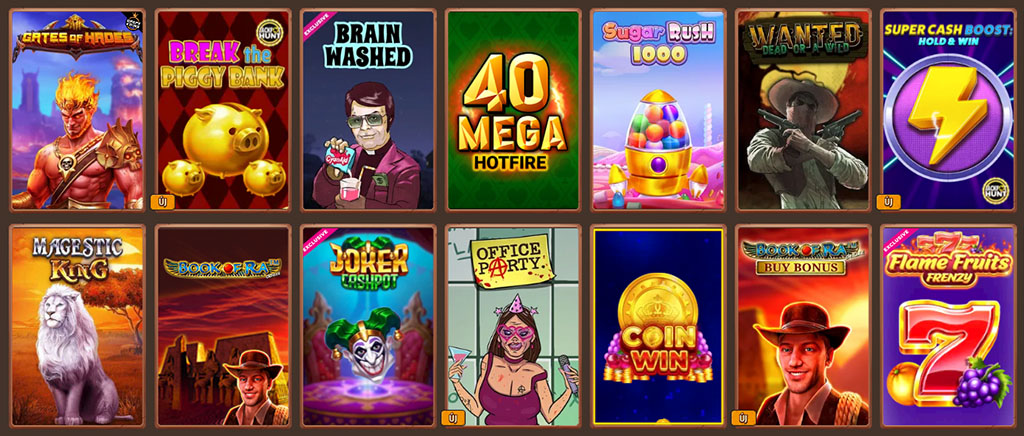Open the Brain Washed game tile
Image resolution: width=1024 pixels, height=436 pixels.
(x=367, y=110)
